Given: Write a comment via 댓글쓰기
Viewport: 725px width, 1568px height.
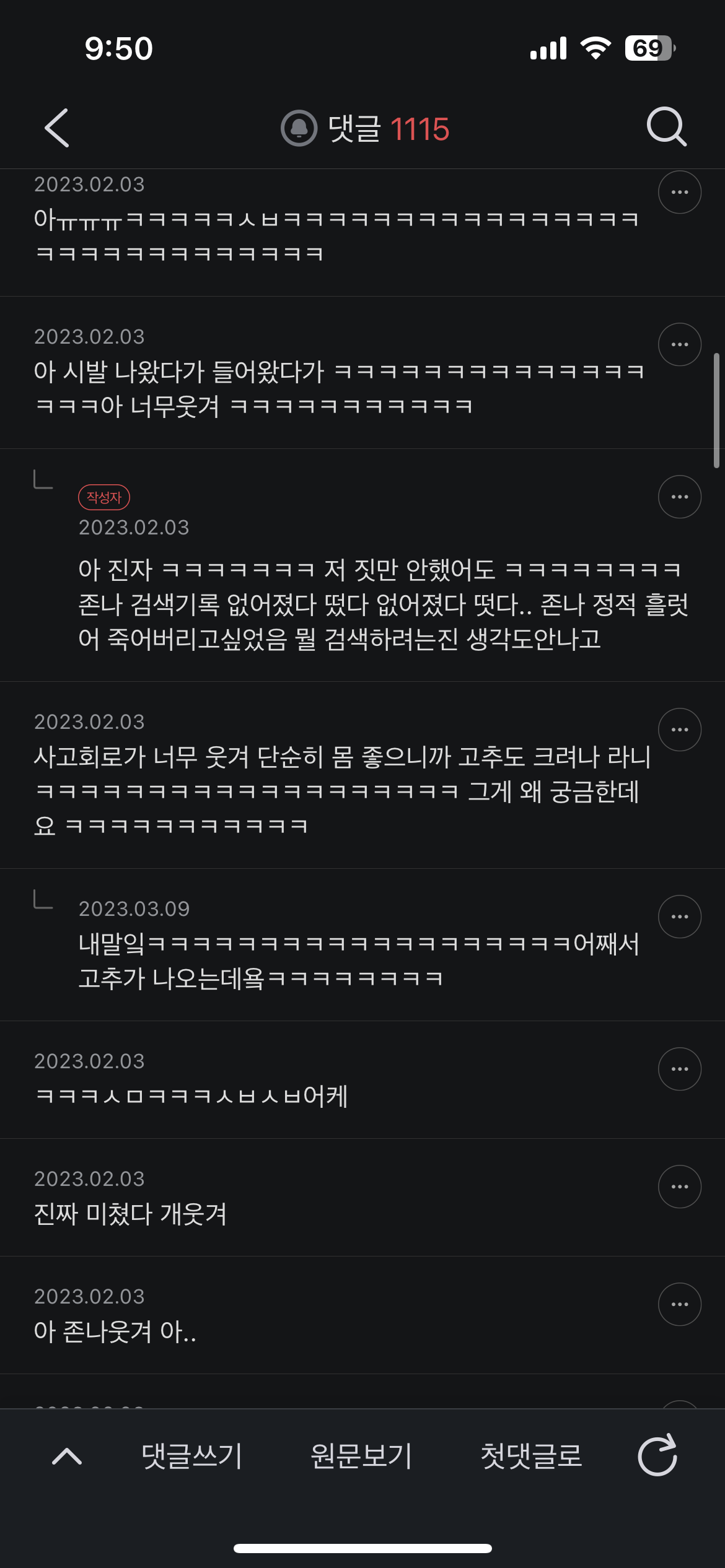Looking at the screenshot, I should 191,1456.
